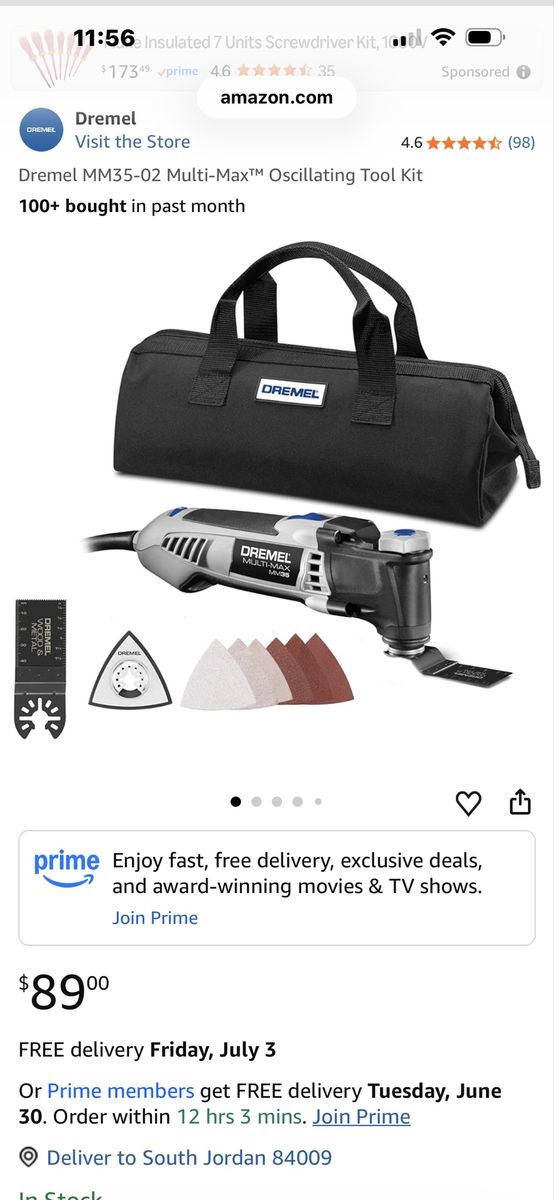554x1200 pixels.
Task: Tap Join Prime link after delivery estimate
Action: click(361, 1117)
